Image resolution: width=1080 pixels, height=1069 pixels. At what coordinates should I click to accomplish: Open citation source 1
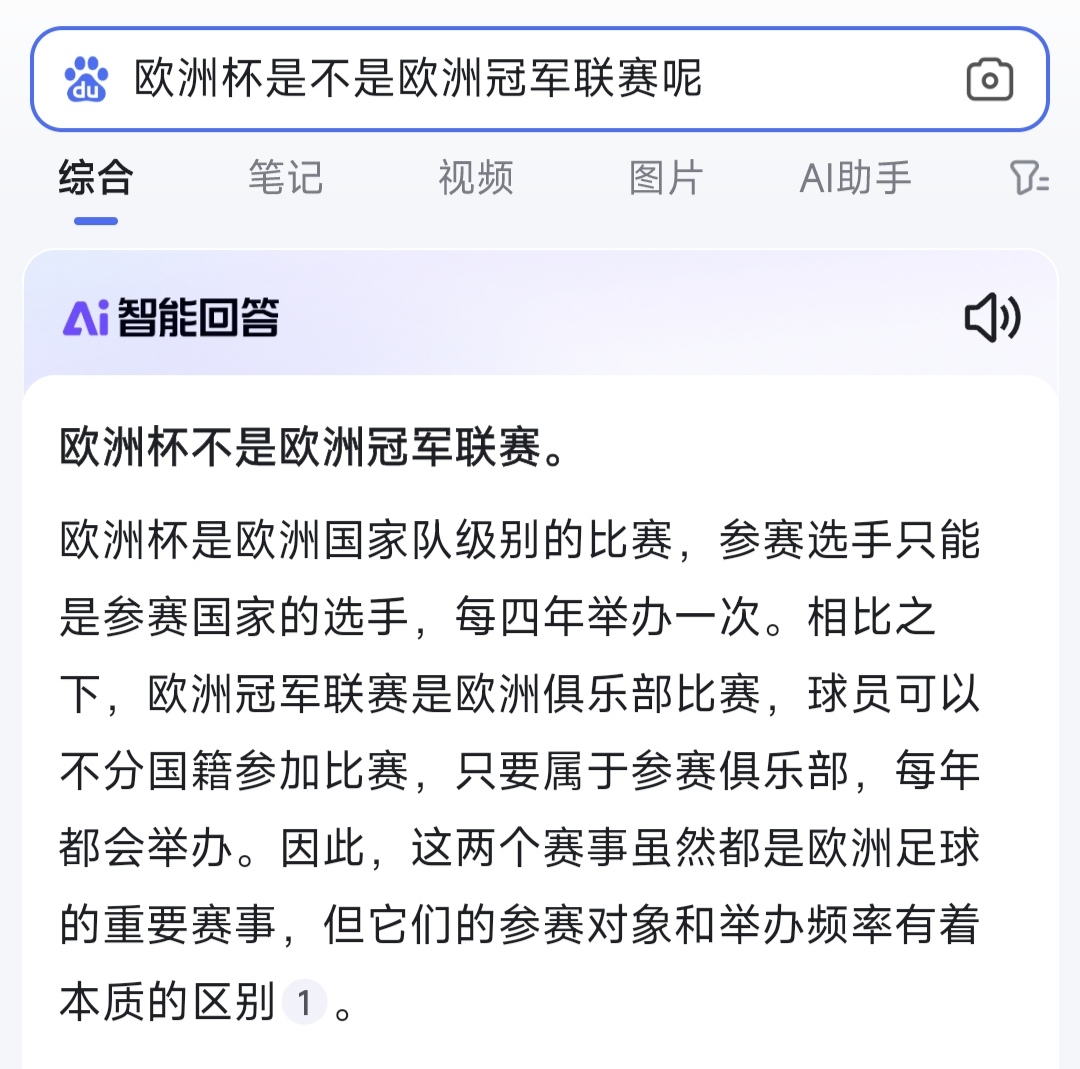click(305, 1003)
